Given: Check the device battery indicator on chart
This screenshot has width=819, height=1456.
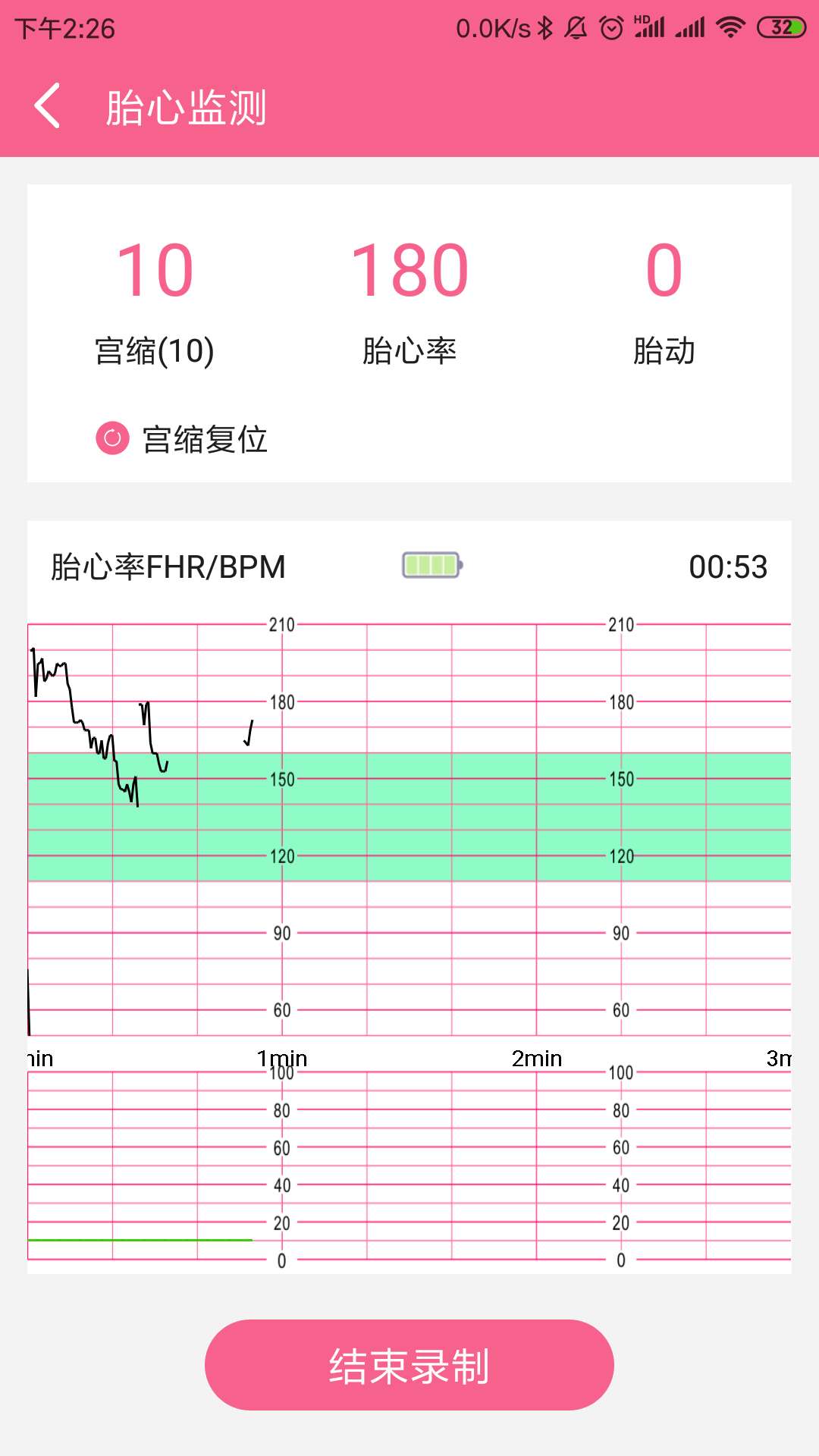Looking at the screenshot, I should pos(431,566).
